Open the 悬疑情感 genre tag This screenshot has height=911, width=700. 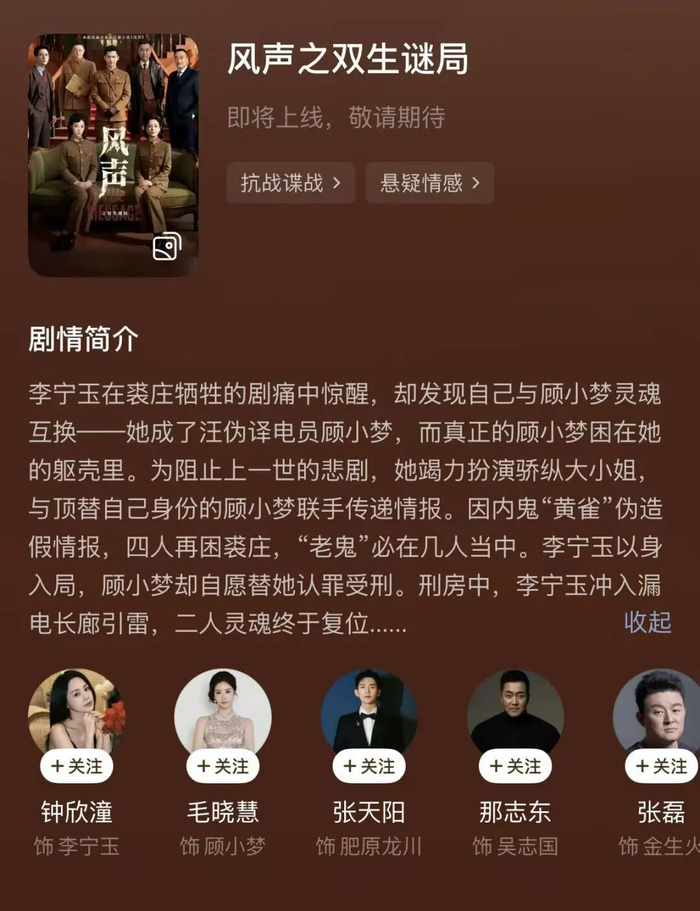click(430, 183)
